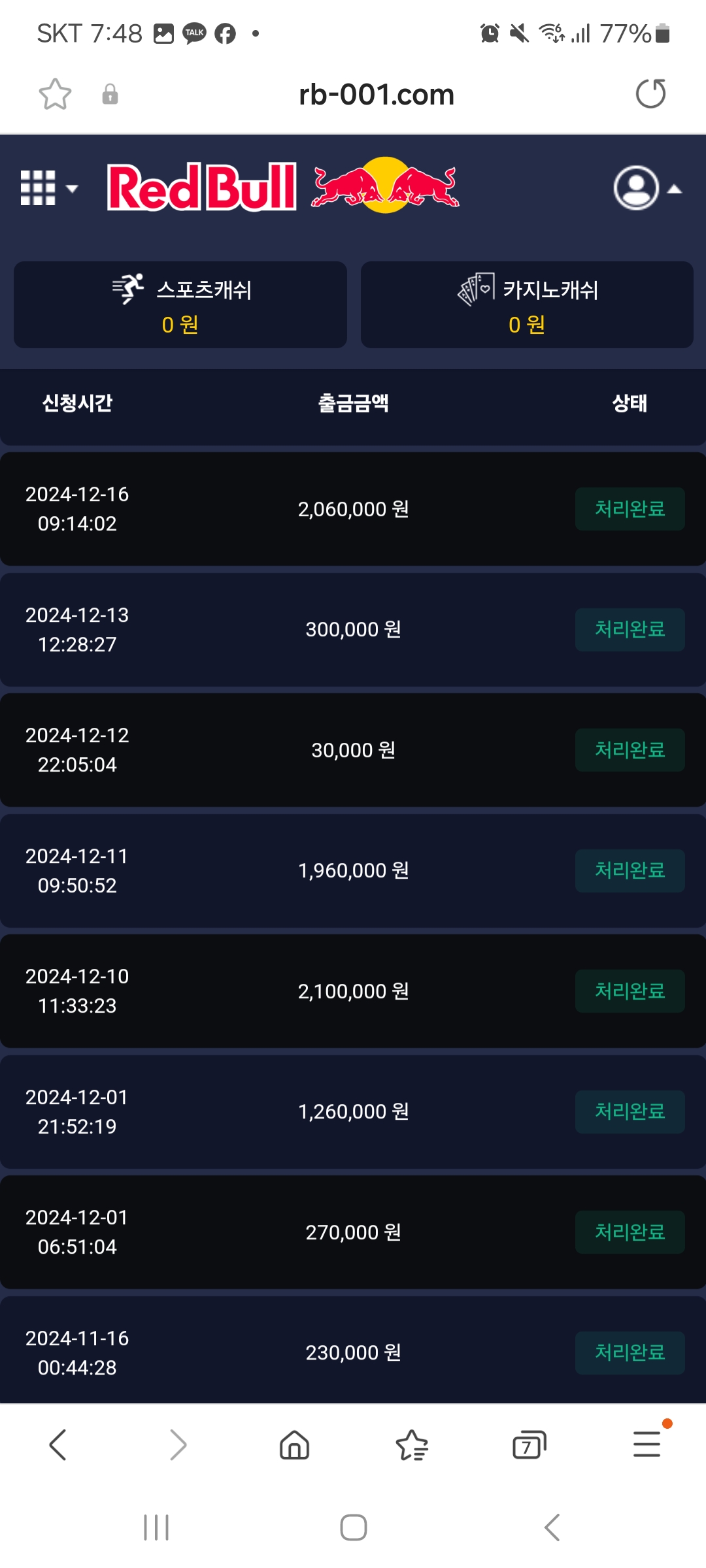Go back to the previous page
Viewport: 706px width, 1568px height.
click(58, 1445)
